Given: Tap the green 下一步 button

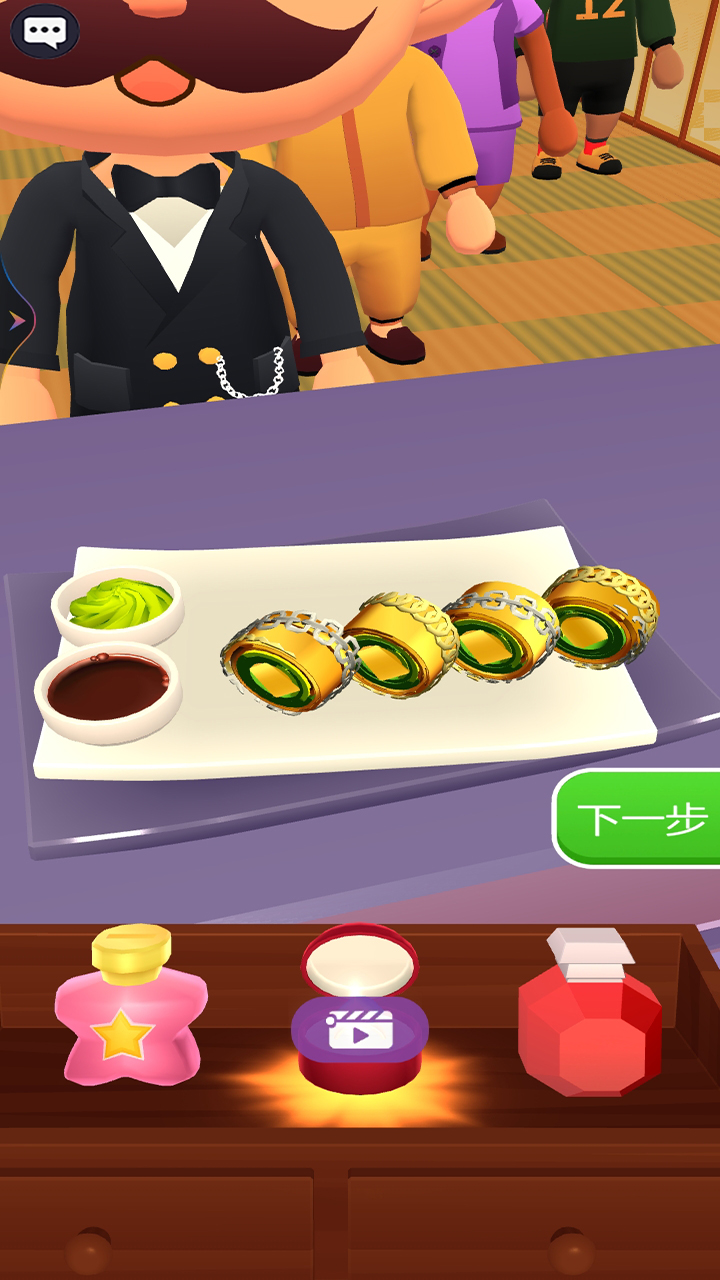Looking at the screenshot, I should click(x=641, y=818).
